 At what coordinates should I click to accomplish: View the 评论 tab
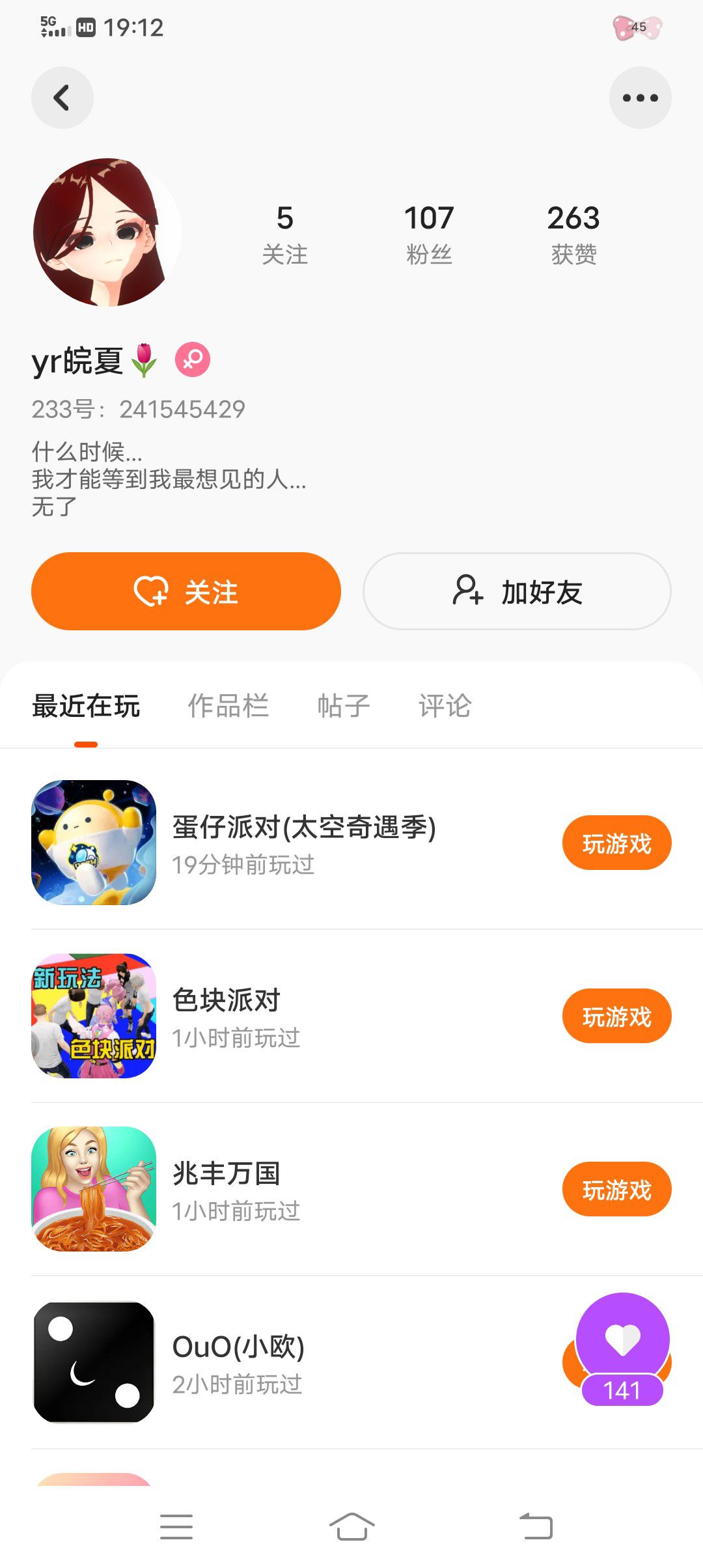[445, 706]
